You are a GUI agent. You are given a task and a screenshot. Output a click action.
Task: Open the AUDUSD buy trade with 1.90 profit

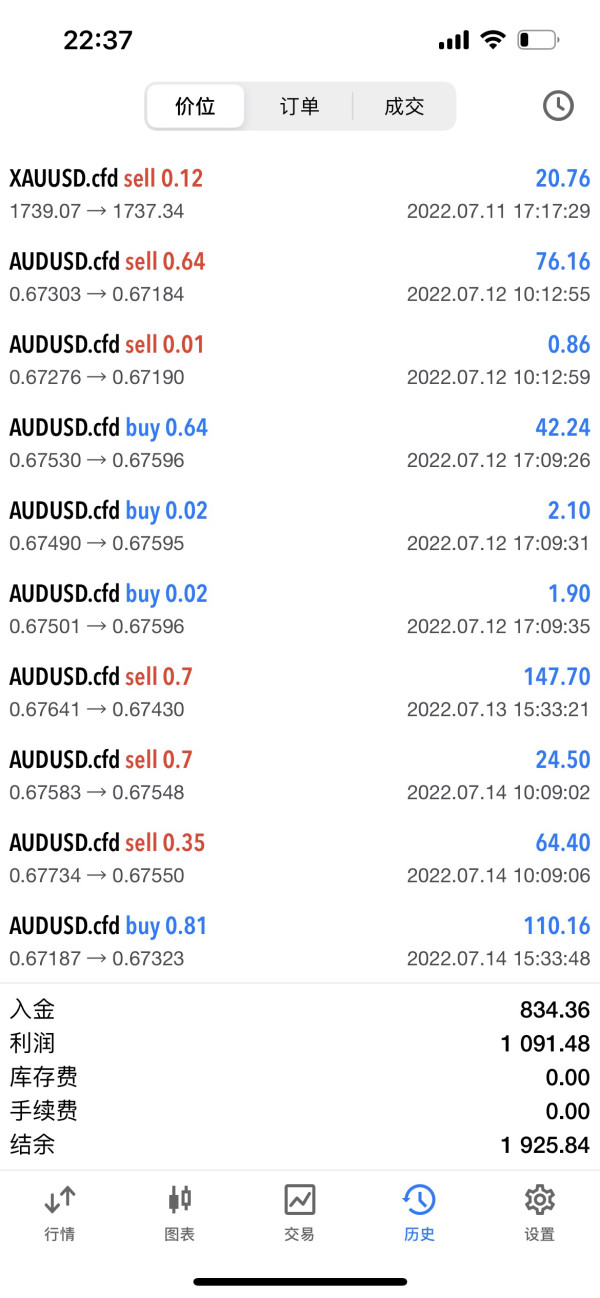[x=300, y=609]
